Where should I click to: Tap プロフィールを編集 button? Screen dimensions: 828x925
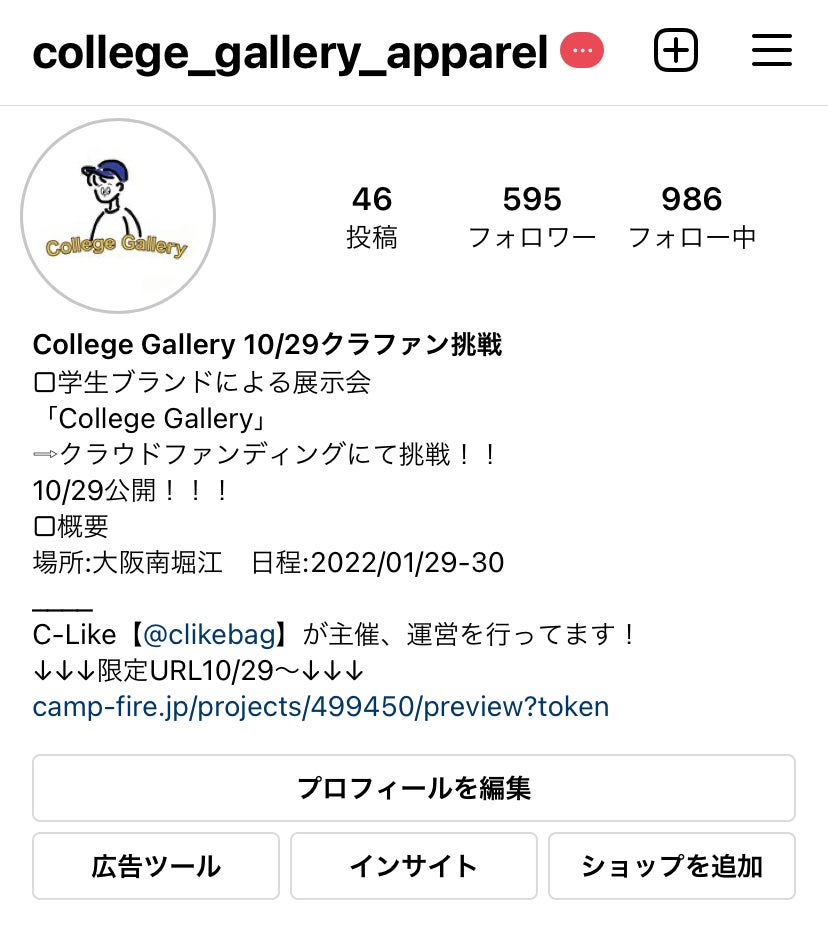tap(414, 788)
